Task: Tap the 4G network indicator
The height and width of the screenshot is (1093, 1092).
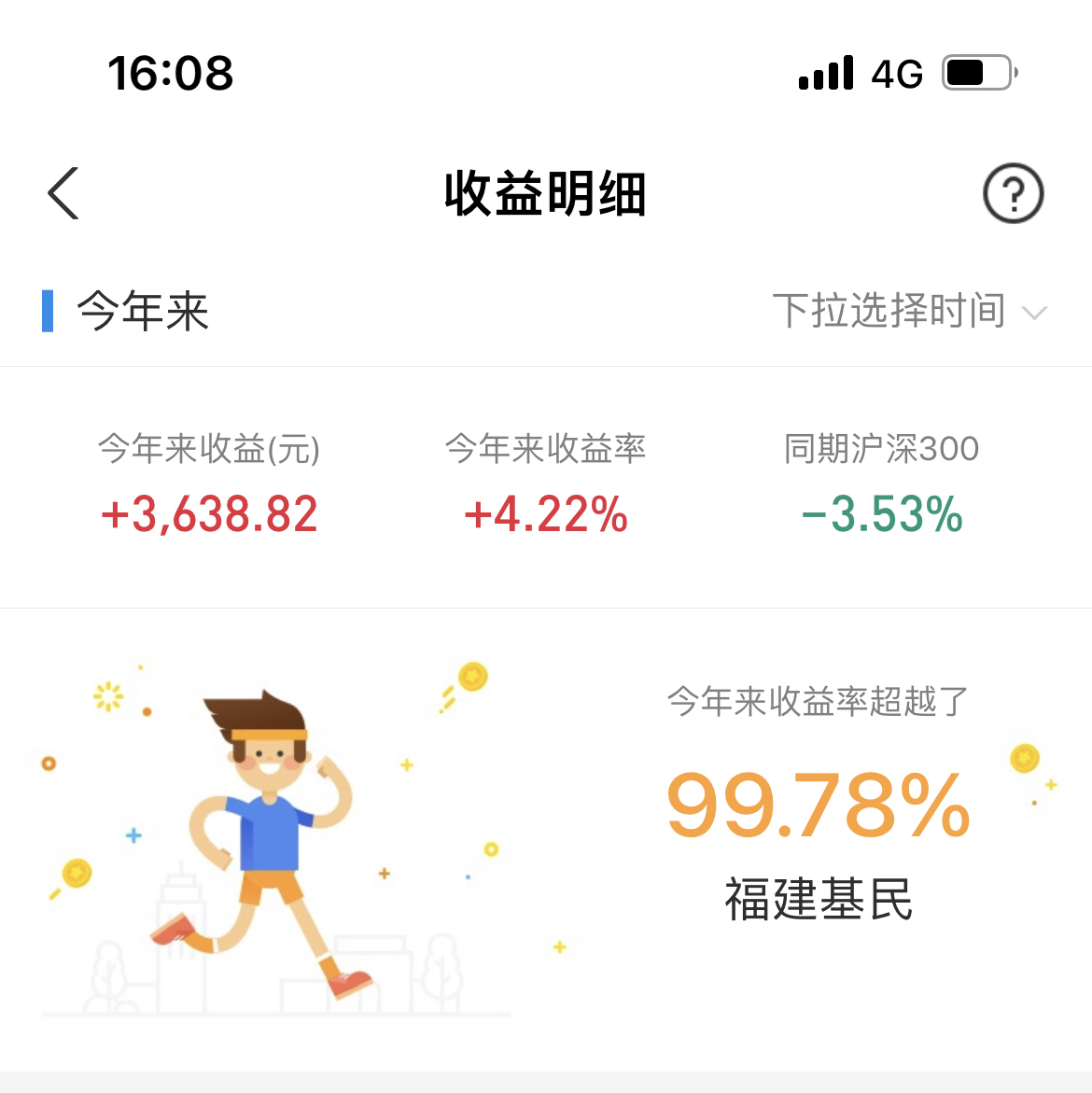Action: click(895, 73)
